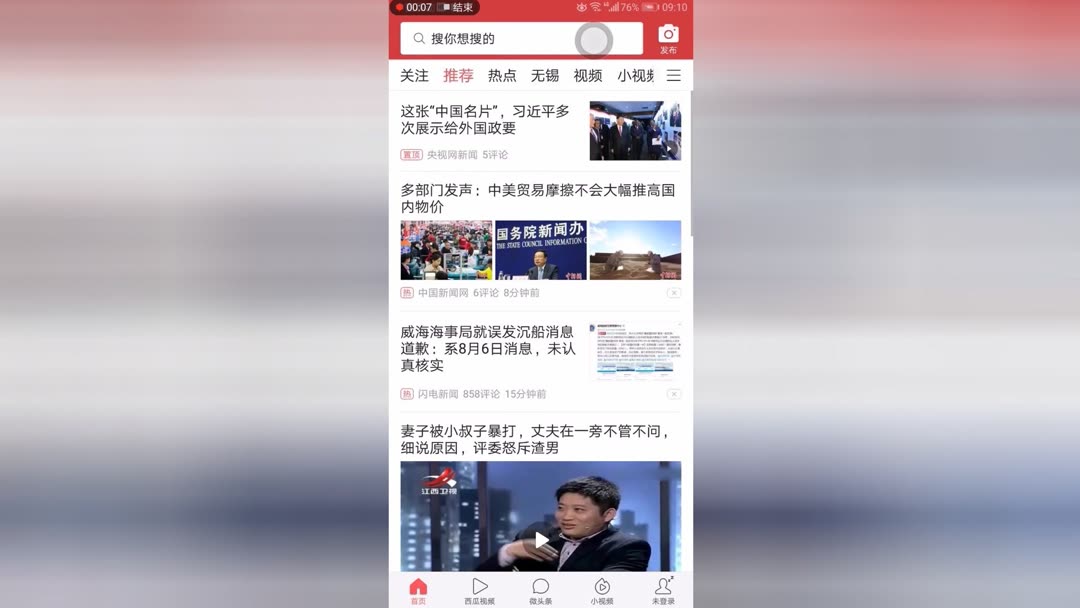Switch to the 热点 tab
The image size is (1080, 608).
[x=502, y=76]
